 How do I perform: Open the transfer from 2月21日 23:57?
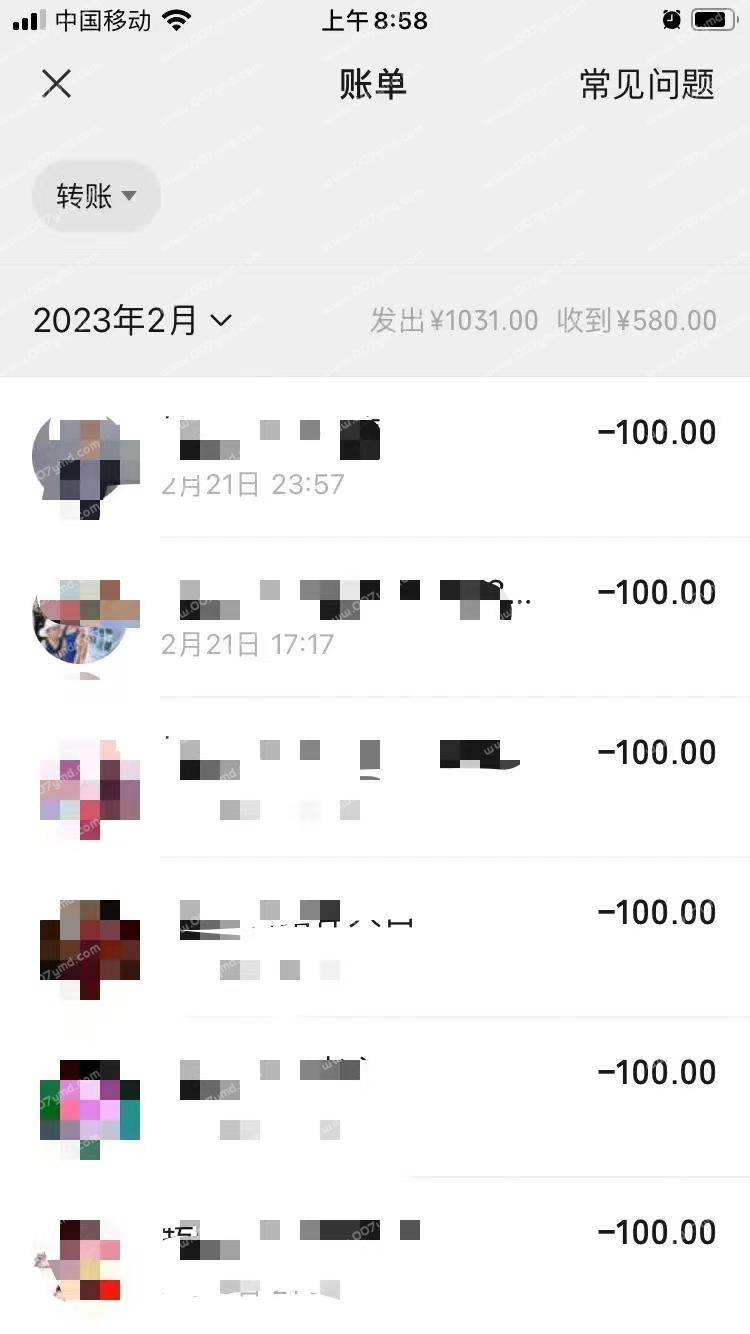pyautogui.click(x=375, y=457)
